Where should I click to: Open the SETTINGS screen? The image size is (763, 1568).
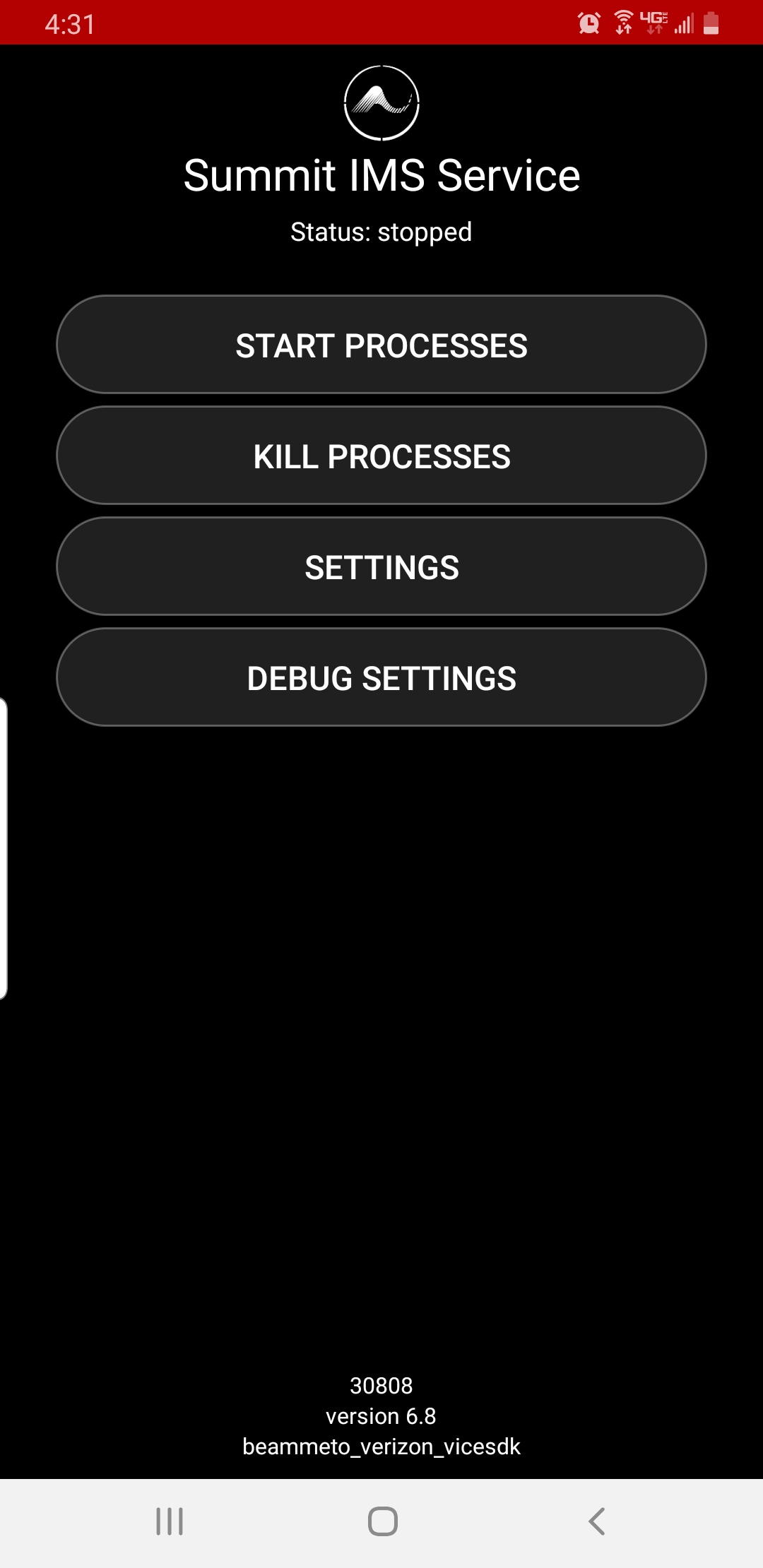click(381, 566)
